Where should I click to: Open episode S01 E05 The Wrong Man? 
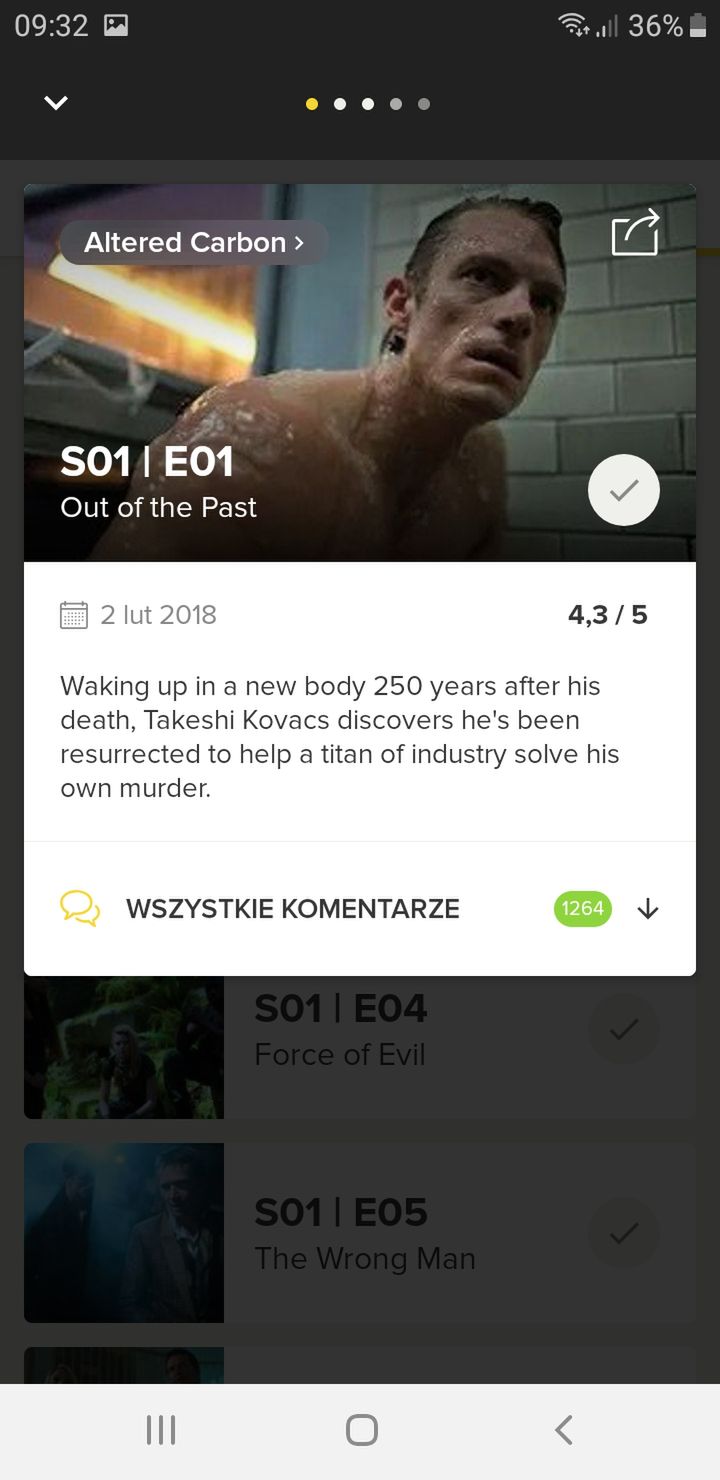pos(360,1233)
